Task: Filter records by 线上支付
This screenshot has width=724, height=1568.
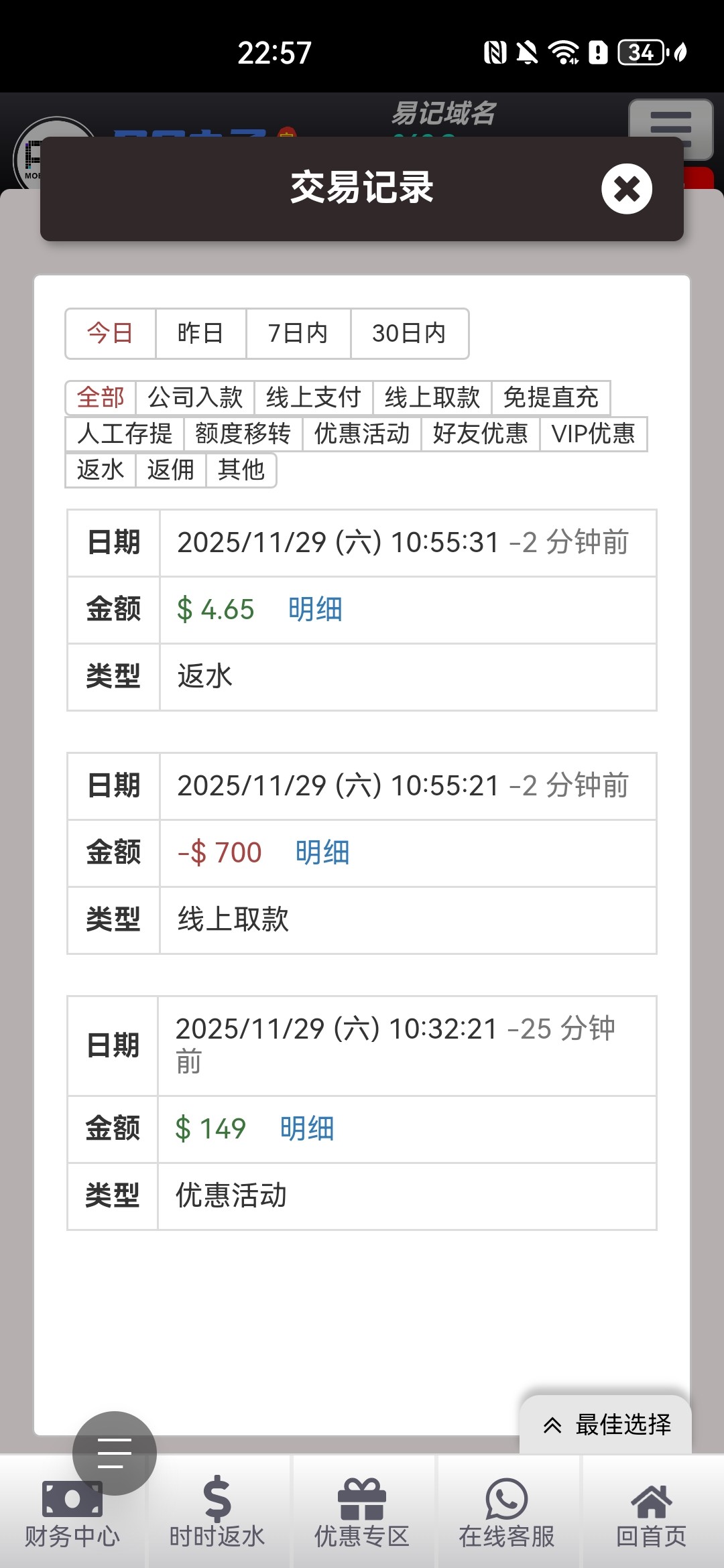Action: click(313, 397)
